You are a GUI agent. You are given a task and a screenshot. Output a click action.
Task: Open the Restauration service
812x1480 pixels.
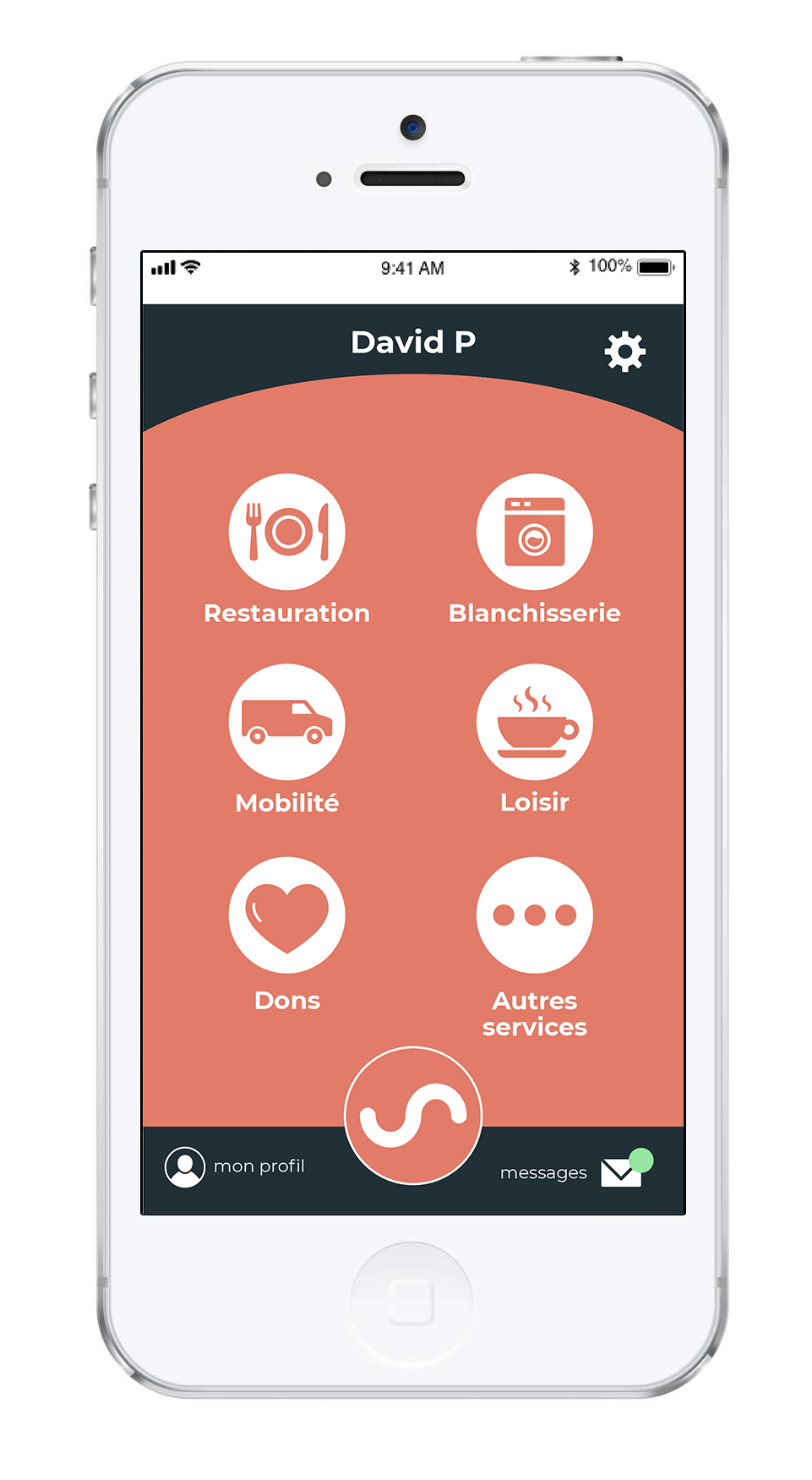coord(286,532)
